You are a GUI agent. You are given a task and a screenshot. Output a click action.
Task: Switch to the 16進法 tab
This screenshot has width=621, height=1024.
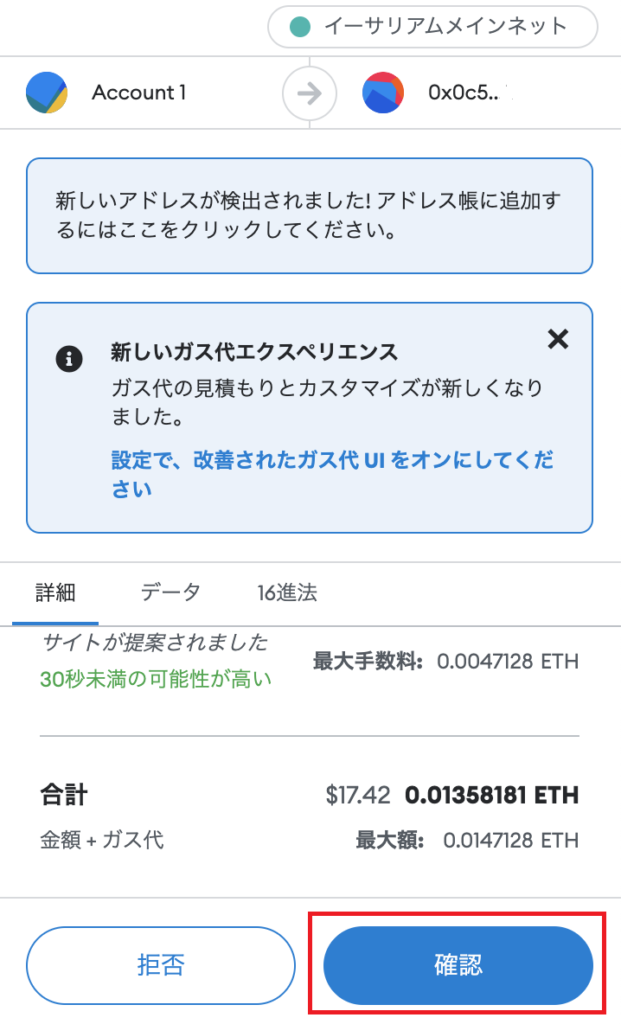(287, 593)
